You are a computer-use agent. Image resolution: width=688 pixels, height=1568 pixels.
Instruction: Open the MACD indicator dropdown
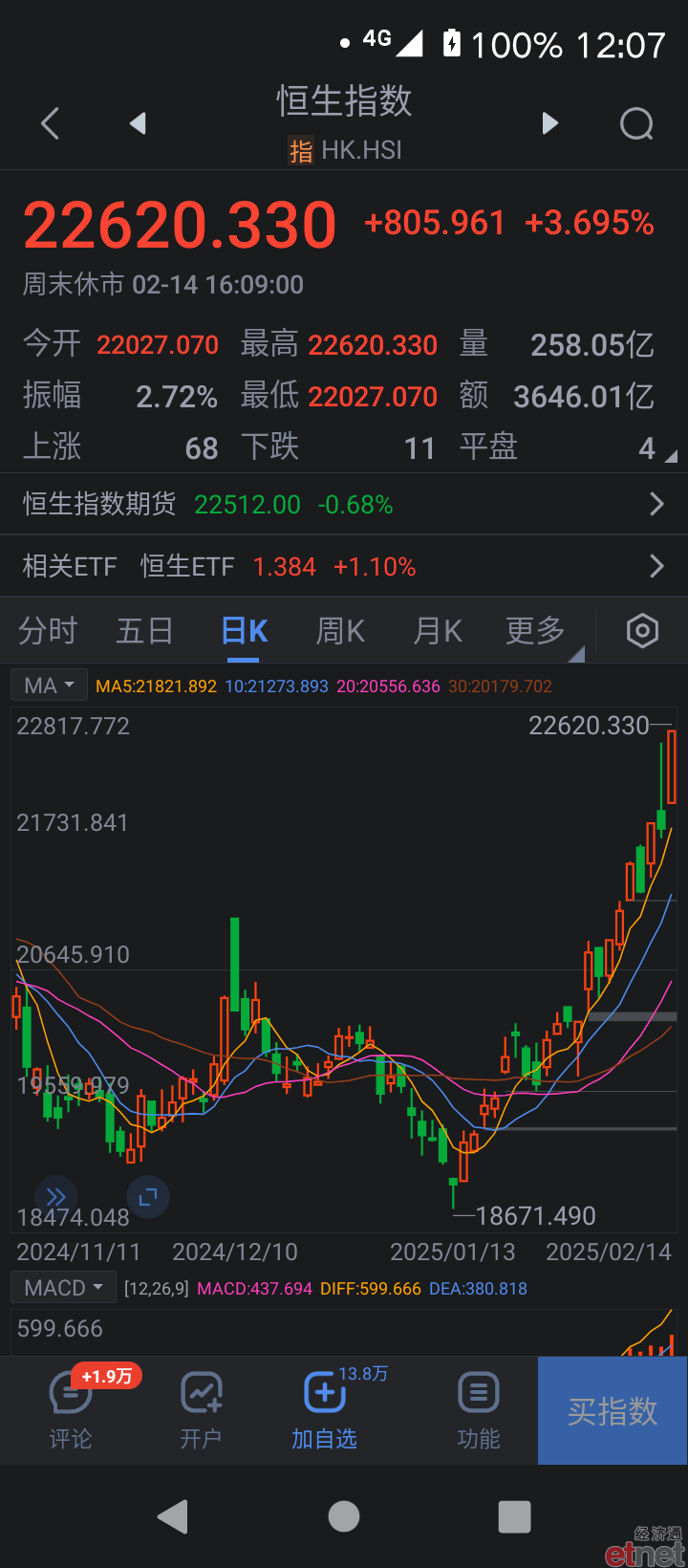(64, 1288)
